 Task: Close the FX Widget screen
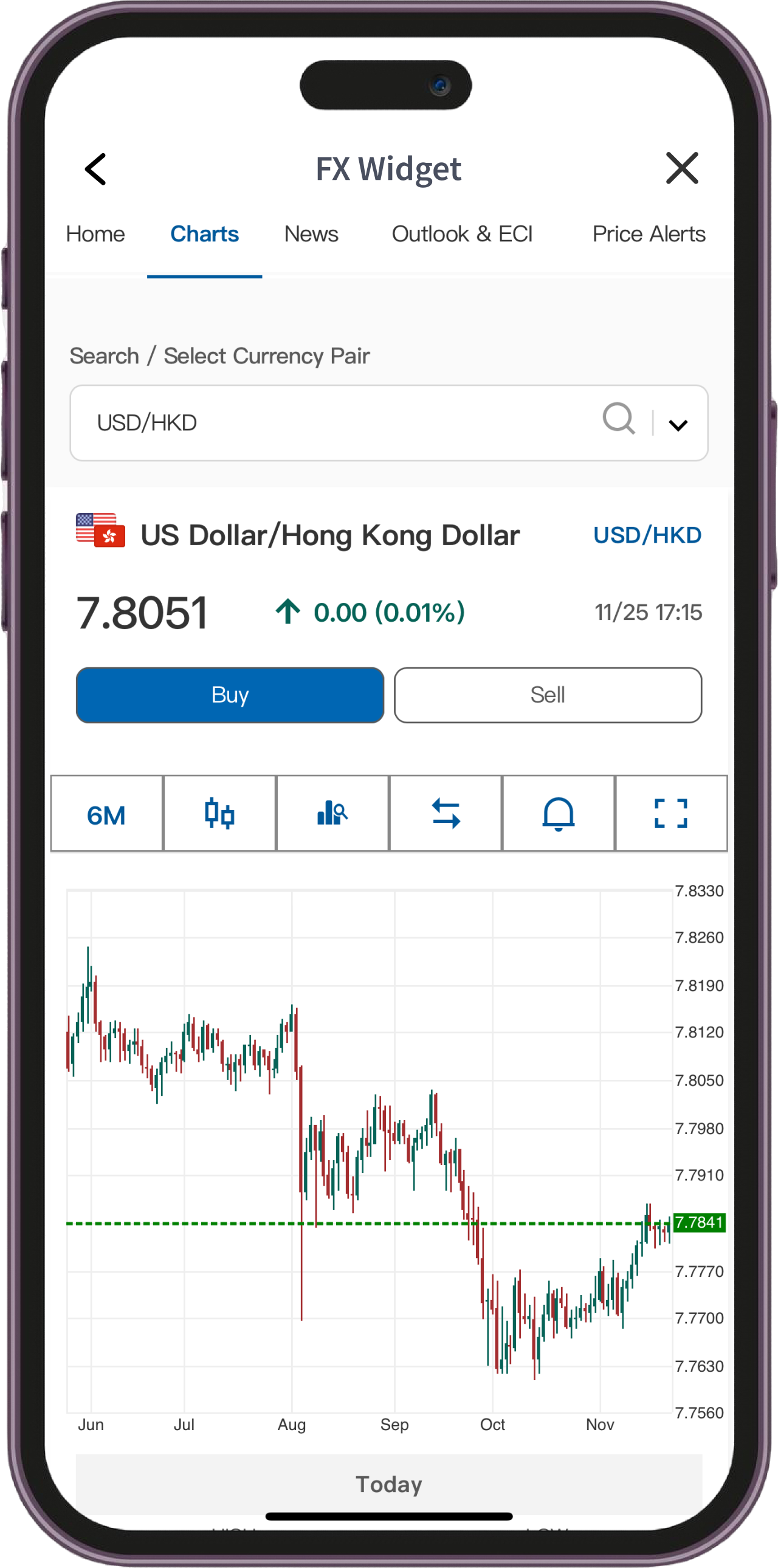point(681,168)
